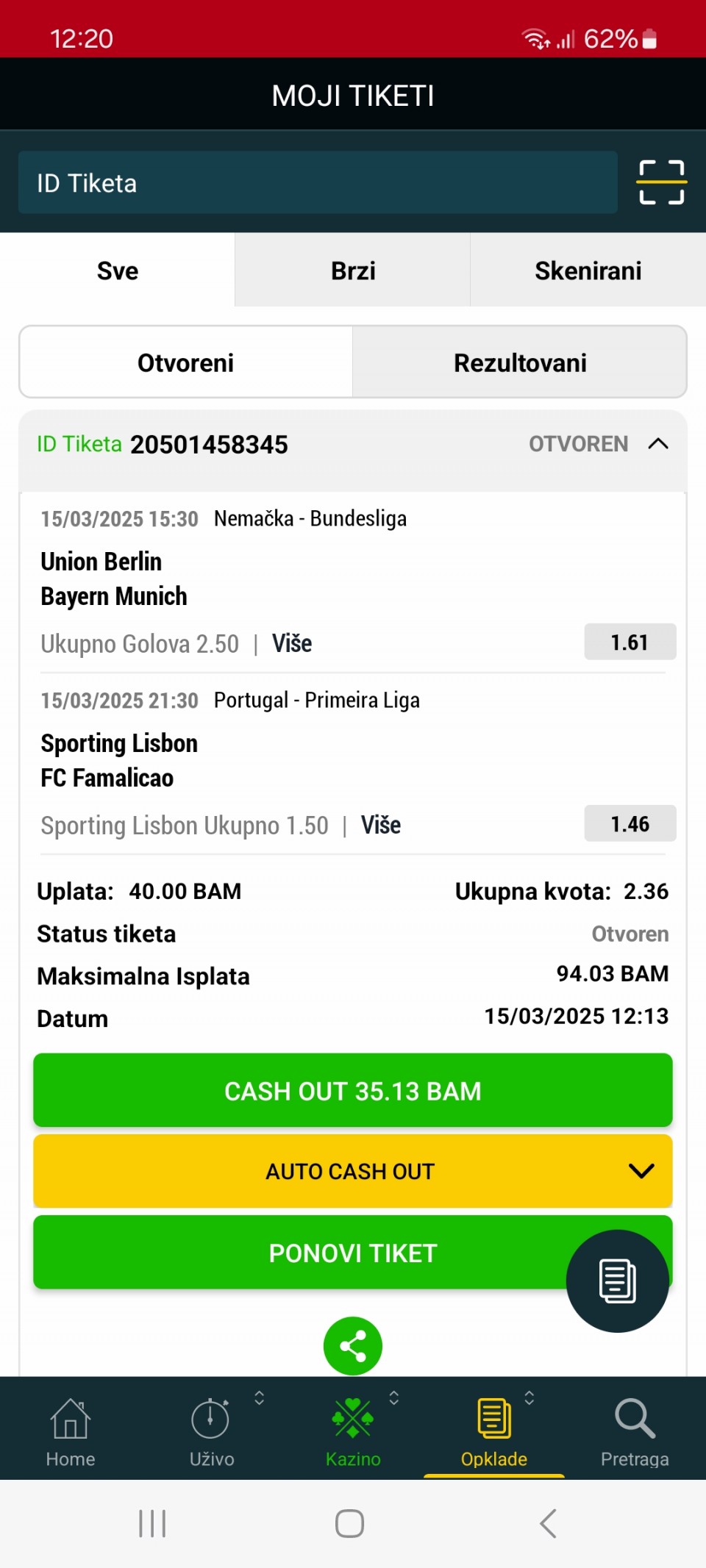Switch to the Brzi tab
This screenshot has width=706, height=1568.
(x=353, y=271)
